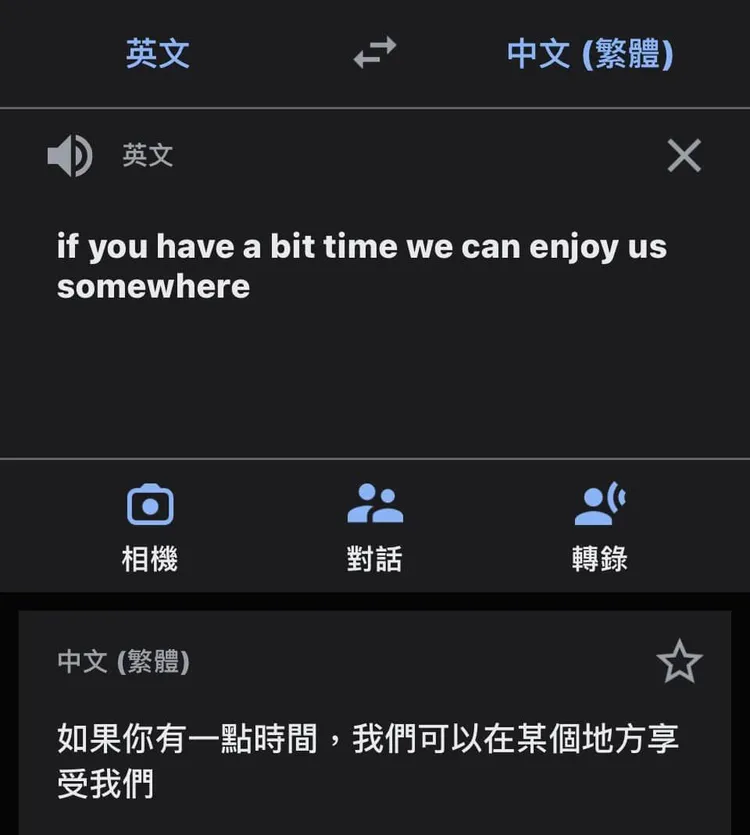750x835 pixels.
Task: Tap the star outline to favorite result
Action: pos(678,661)
